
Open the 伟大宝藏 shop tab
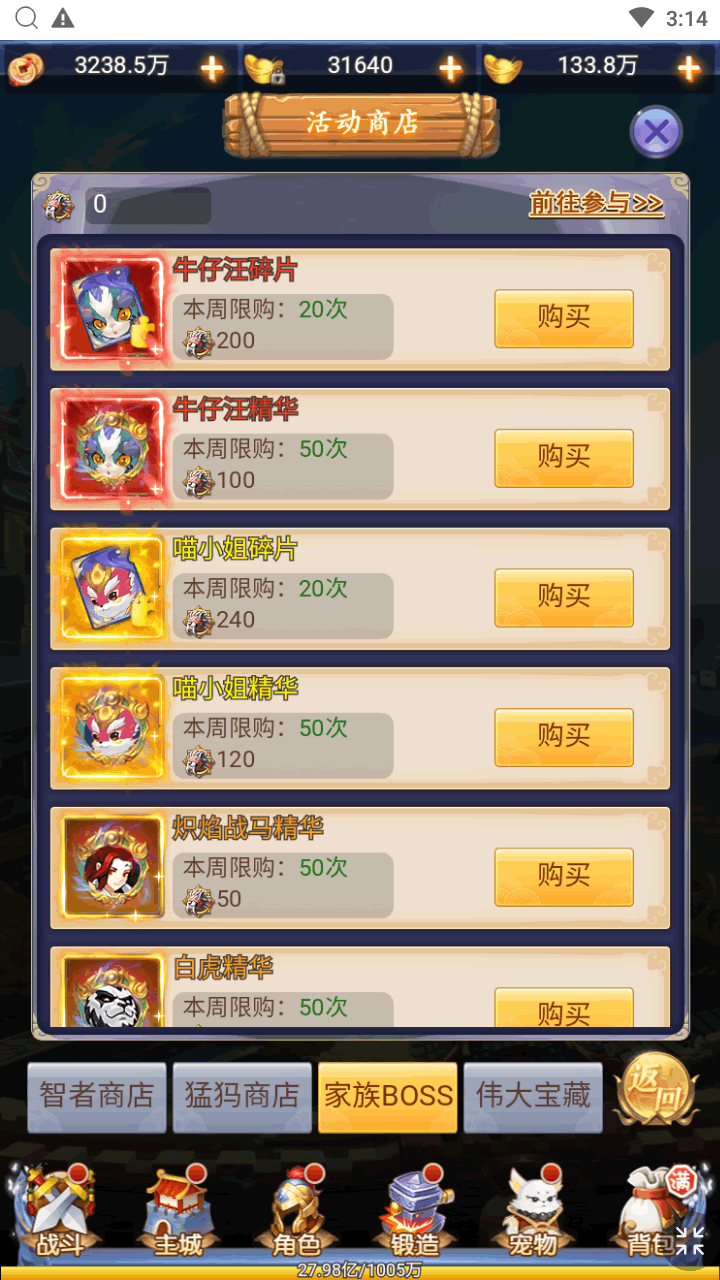pos(533,1097)
